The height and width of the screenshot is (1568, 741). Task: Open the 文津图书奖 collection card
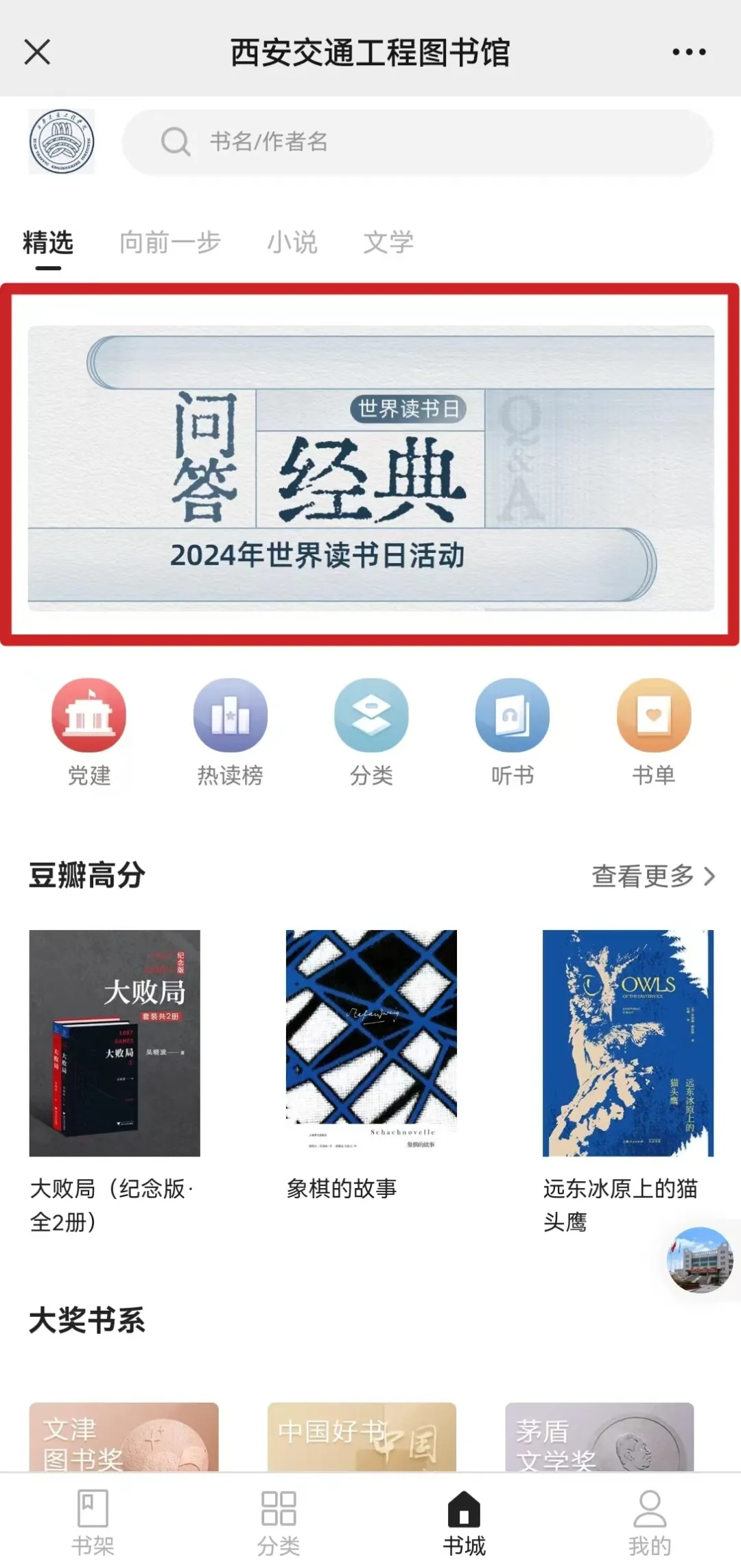coord(123,1437)
